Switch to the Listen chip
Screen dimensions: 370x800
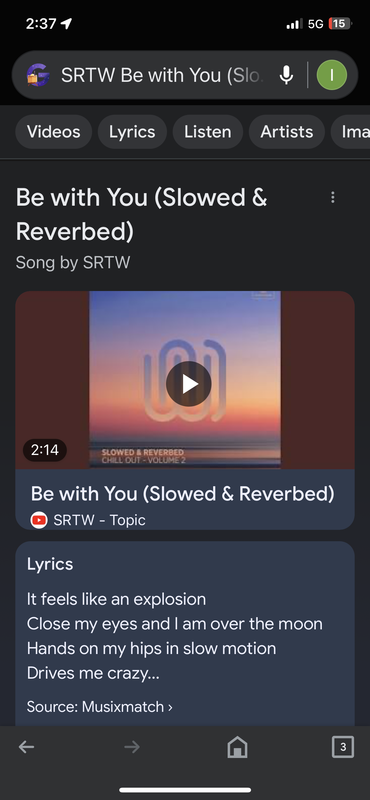coord(208,132)
